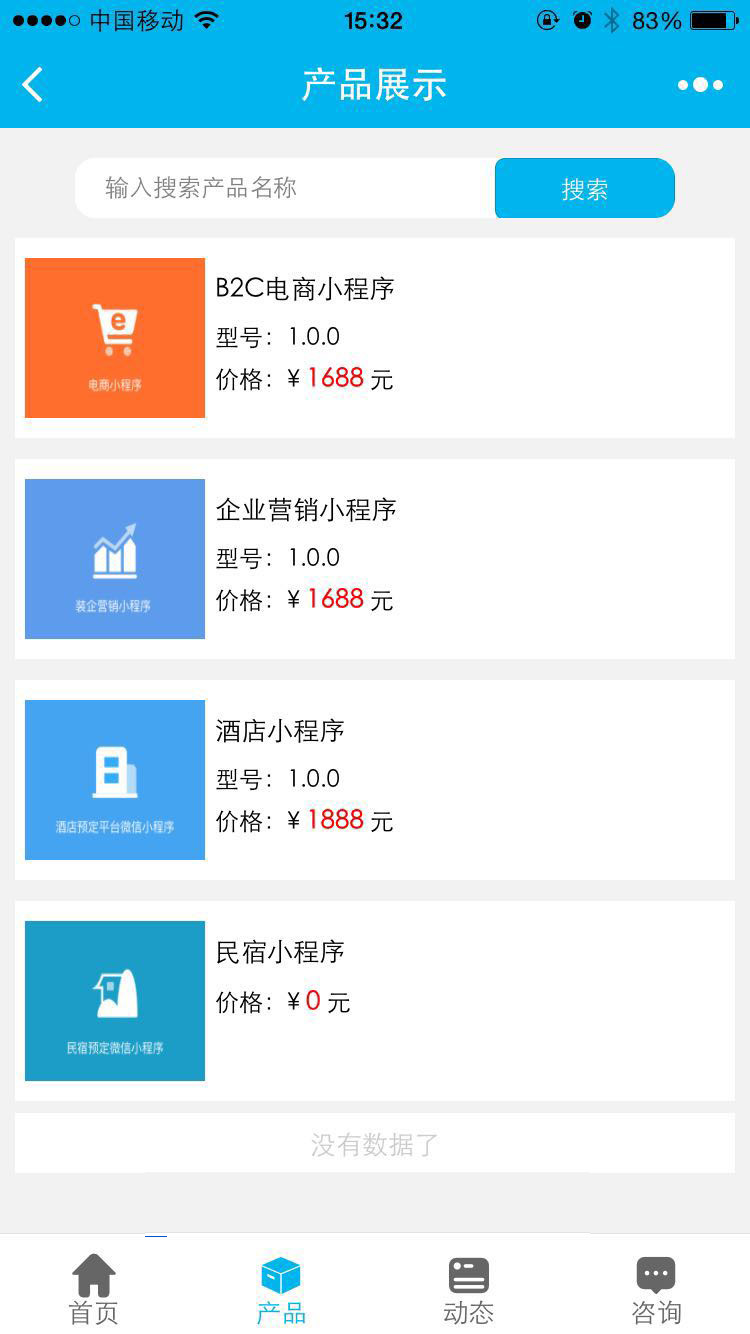750x1334 pixels.
Task: Open the B2C电商小程序 product
Action: pyautogui.click(x=375, y=338)
